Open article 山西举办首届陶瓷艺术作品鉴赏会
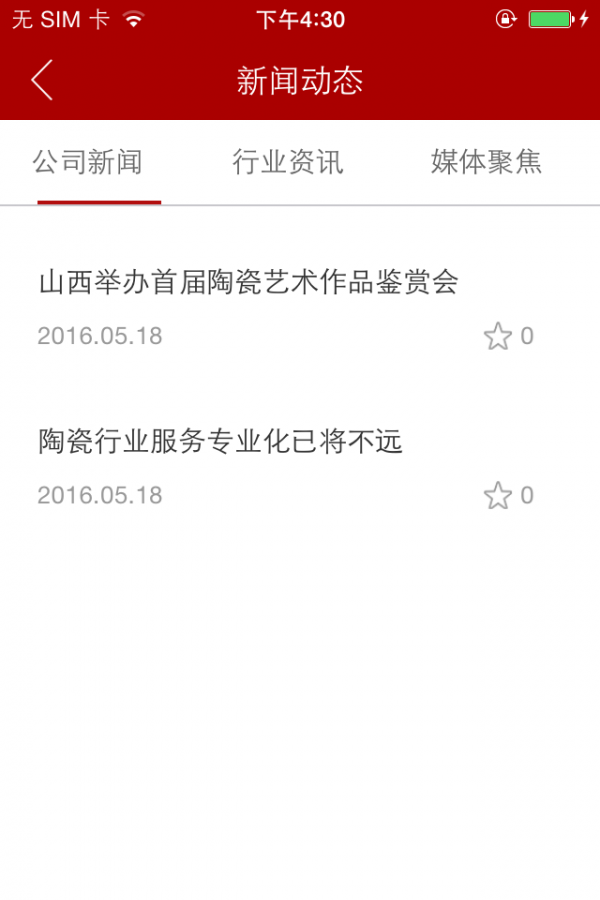The height and width of the screenshot is (900, 600). click(x=248, y=283)
